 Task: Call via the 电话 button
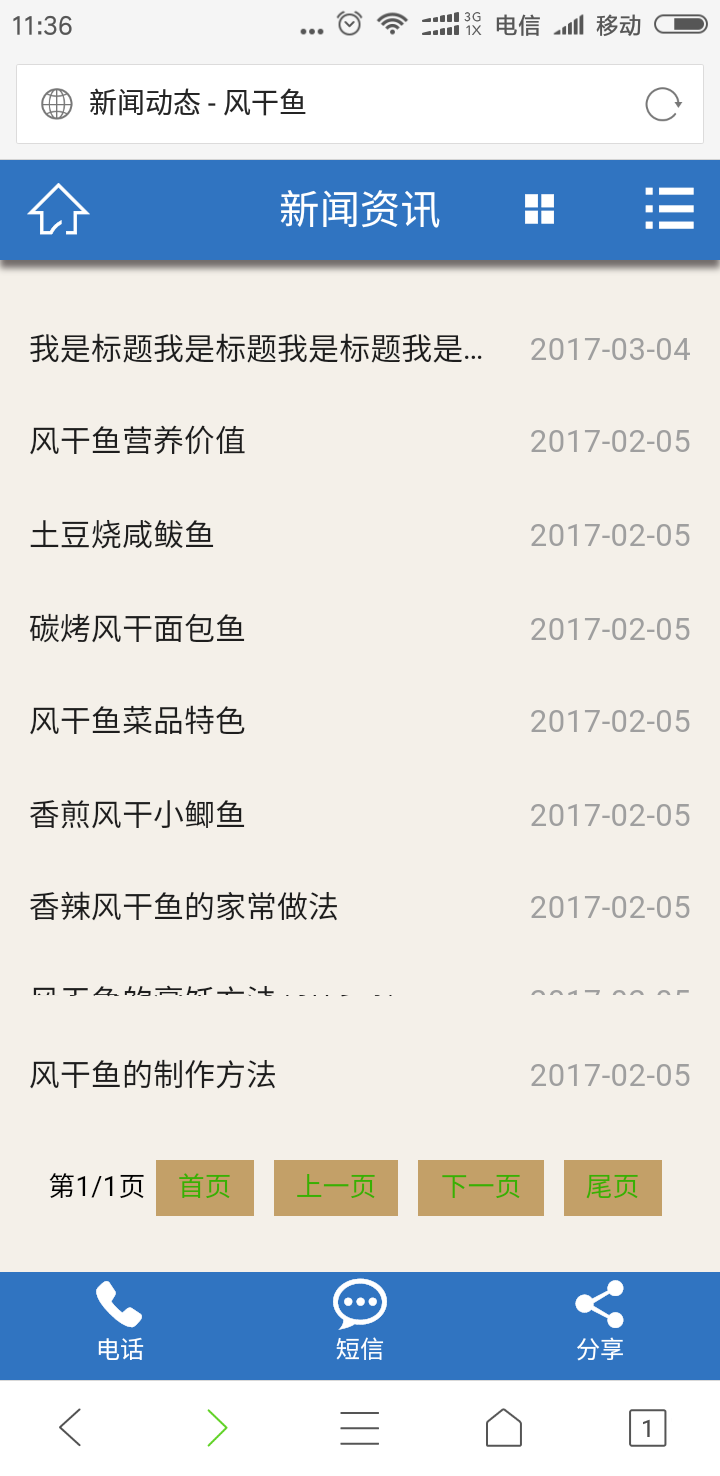(120, 1322)
